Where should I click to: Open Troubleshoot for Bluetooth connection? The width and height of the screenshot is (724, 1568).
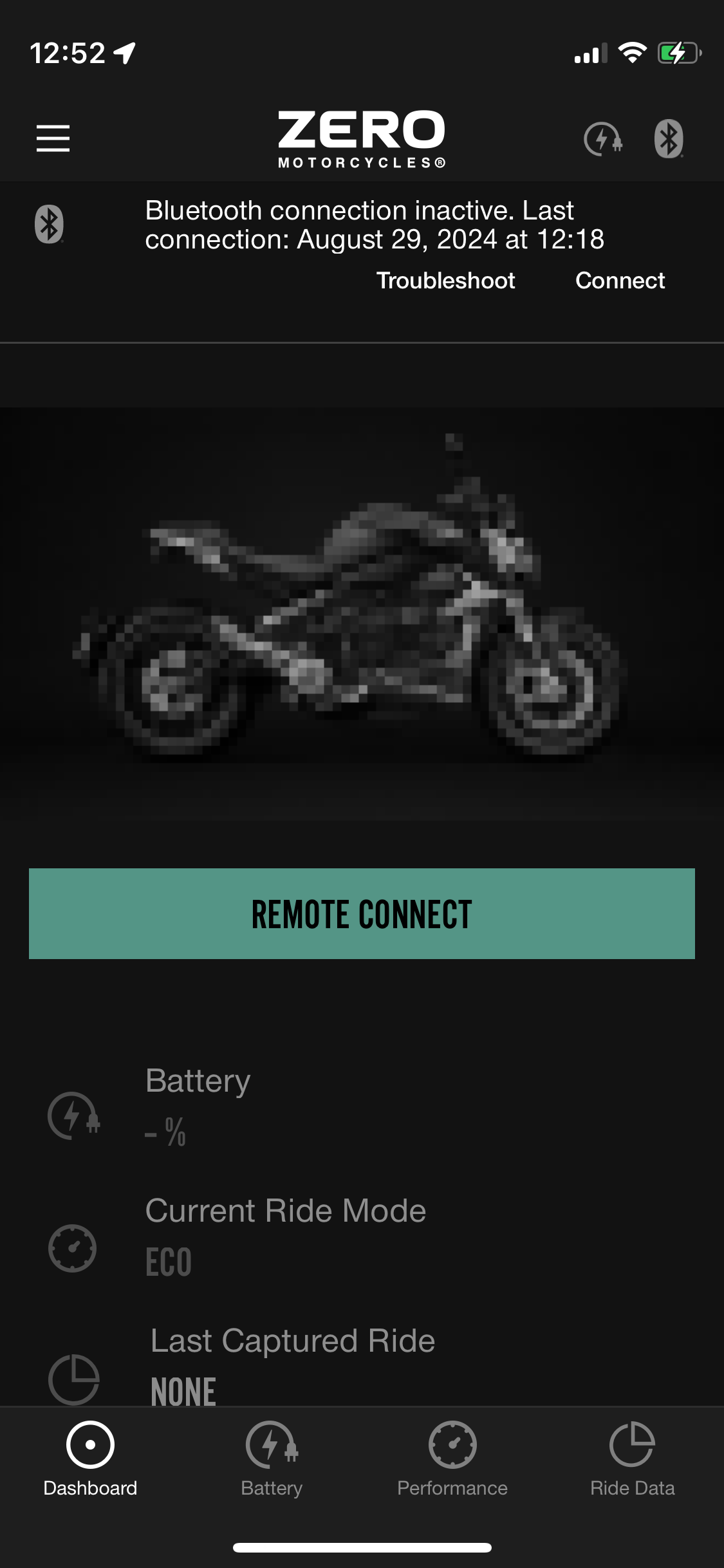[x=445, y=281]
